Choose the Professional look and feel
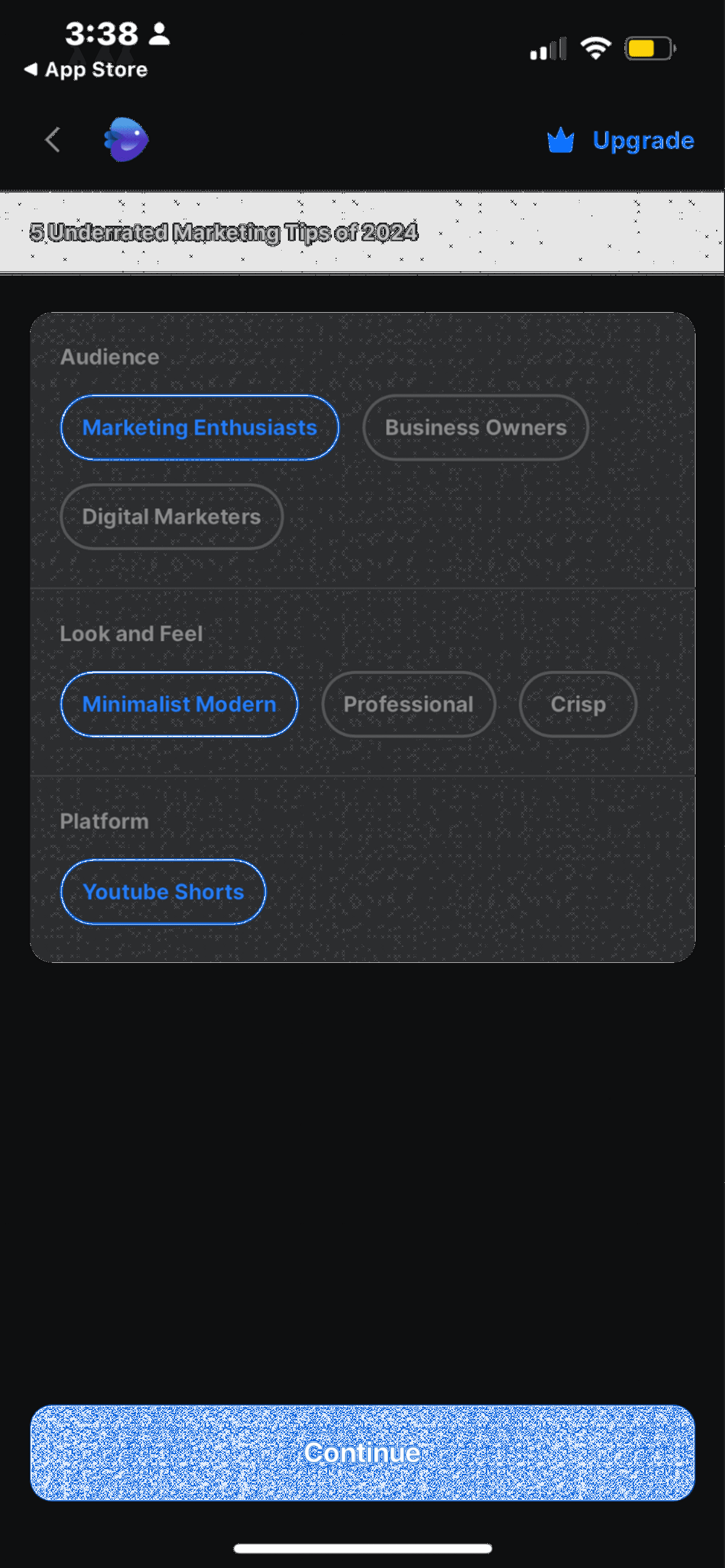 coord(408,704)
